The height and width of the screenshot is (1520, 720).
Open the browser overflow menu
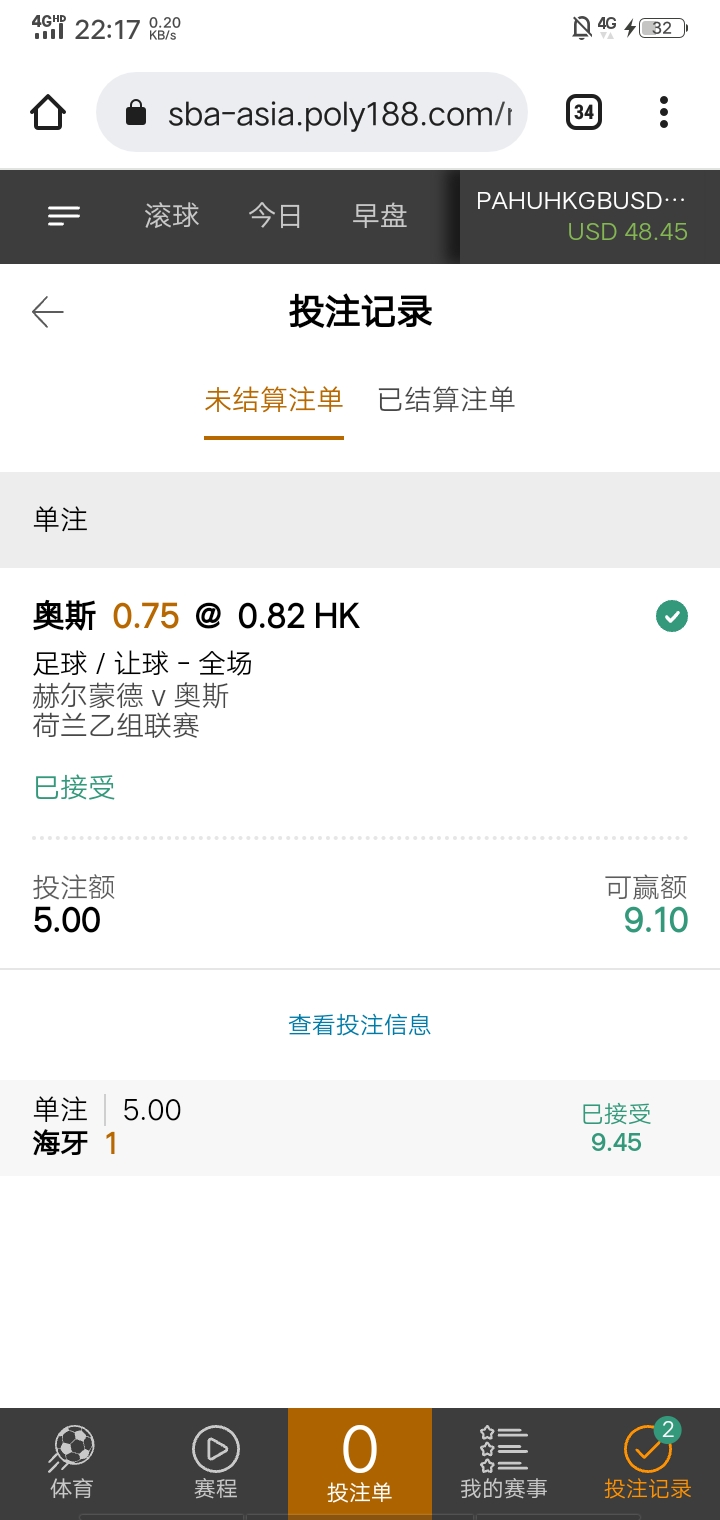(x=664, y=112)
